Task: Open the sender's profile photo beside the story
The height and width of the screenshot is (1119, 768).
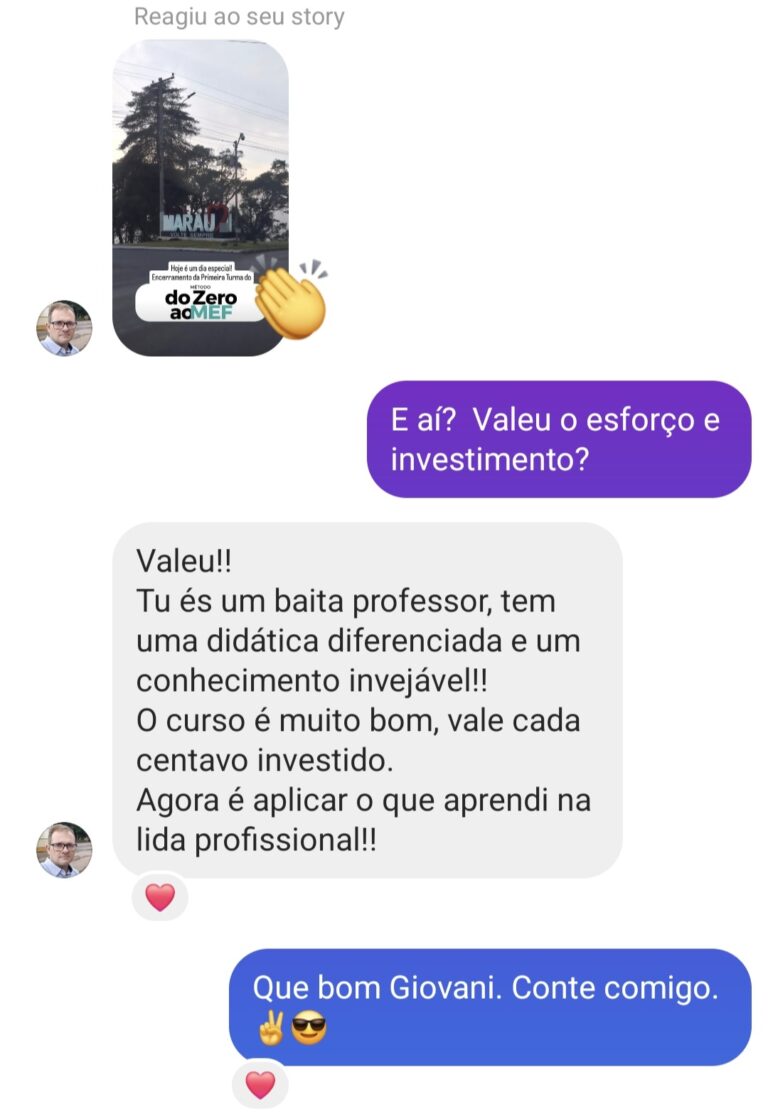Action: pyautogui.click(x=65, y=329)
